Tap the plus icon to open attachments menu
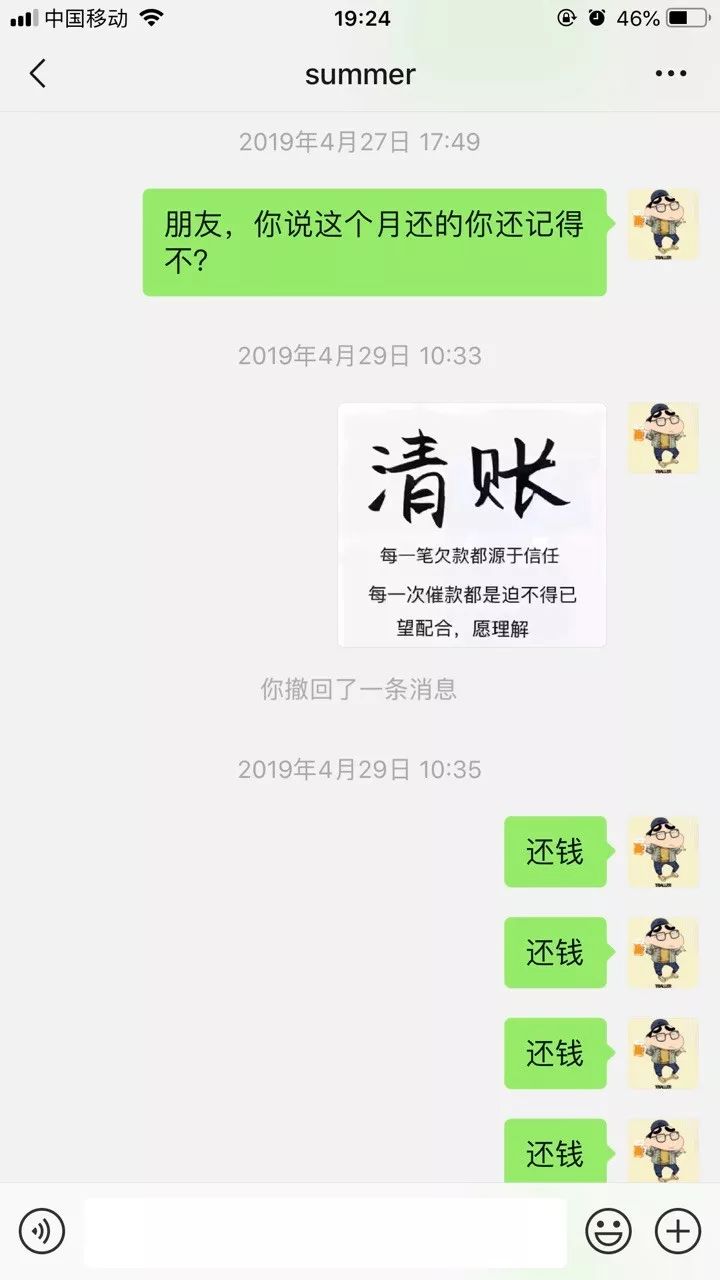This screenshot has width=720, height=1280. click(677, 1231)
